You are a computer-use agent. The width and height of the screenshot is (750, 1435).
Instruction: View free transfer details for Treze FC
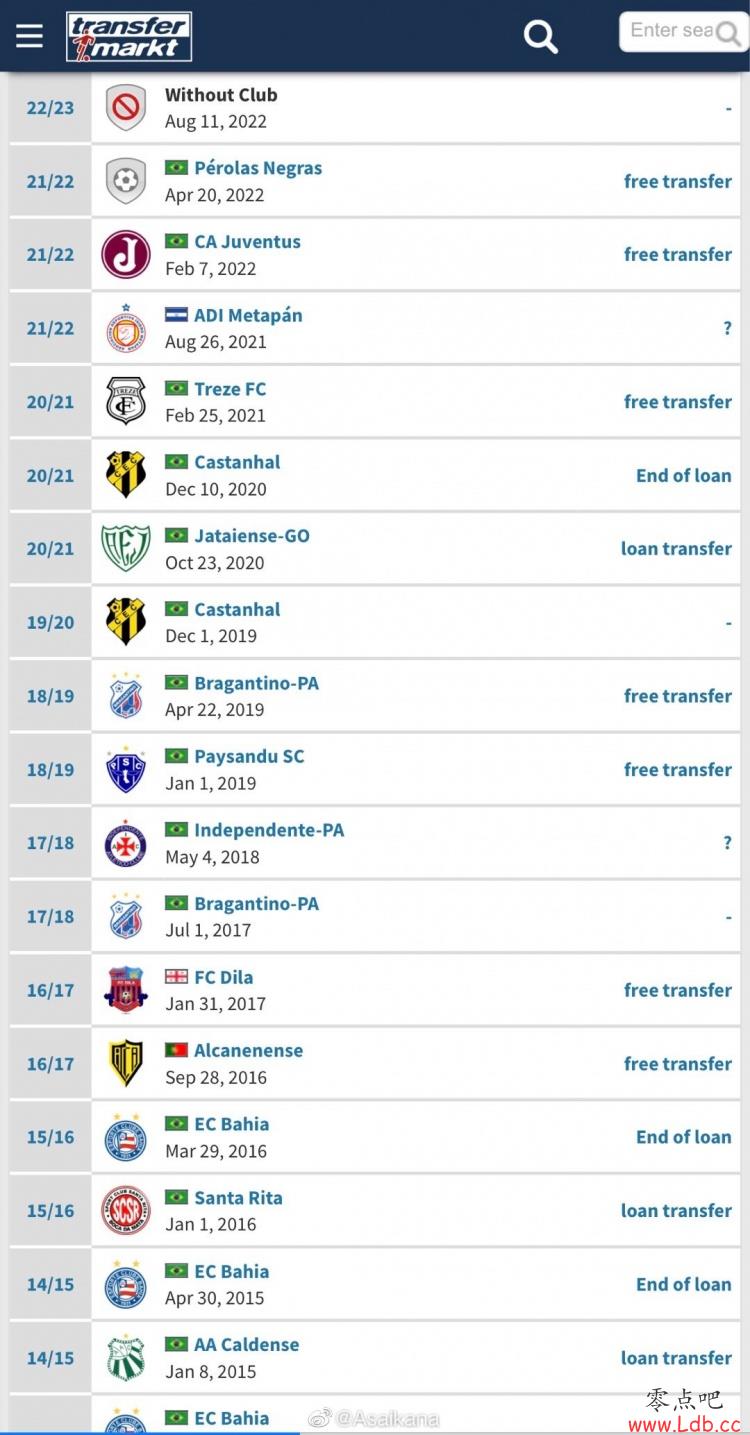[678, 402]
